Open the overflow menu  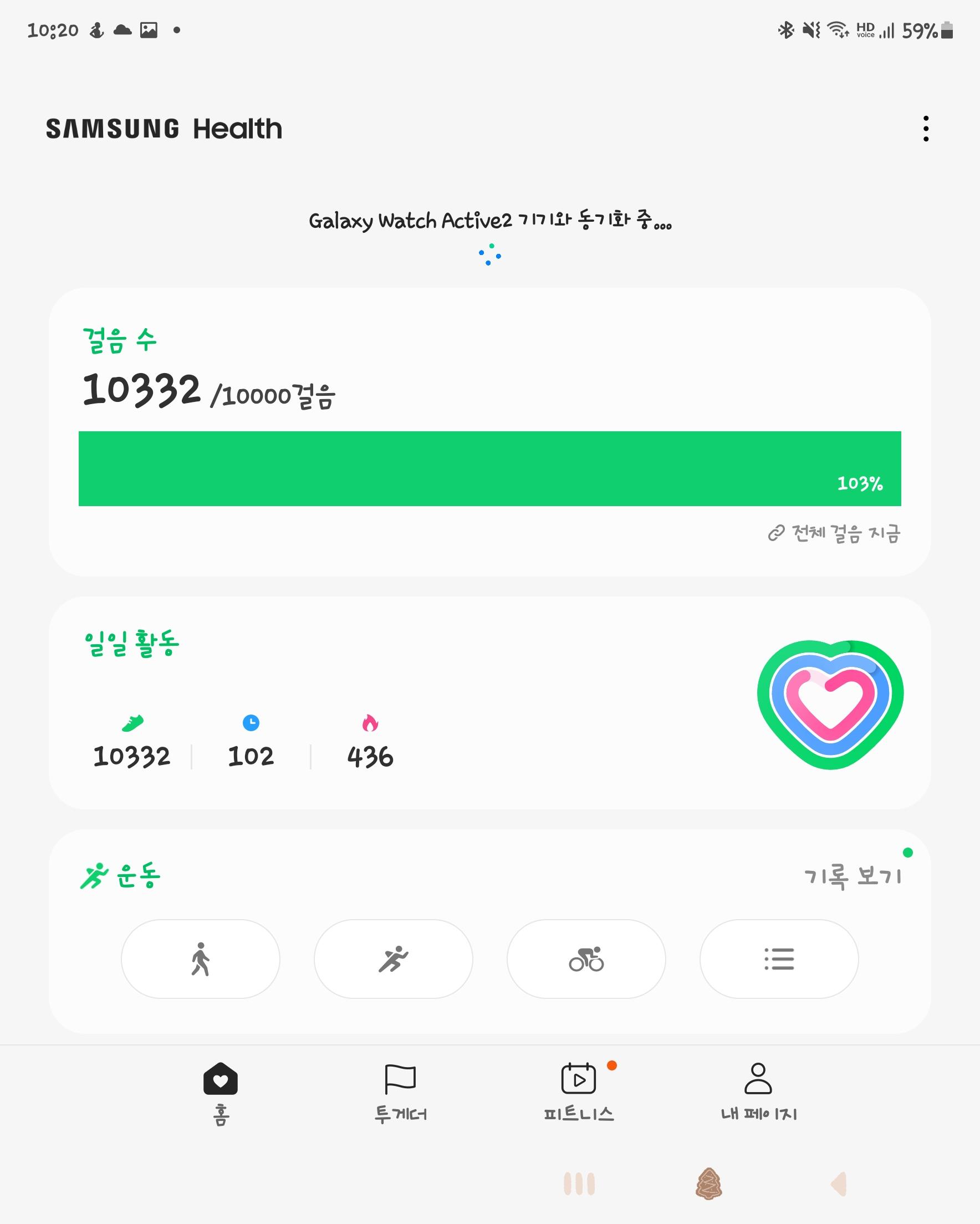pyautogui.click(x=926, y=129)
